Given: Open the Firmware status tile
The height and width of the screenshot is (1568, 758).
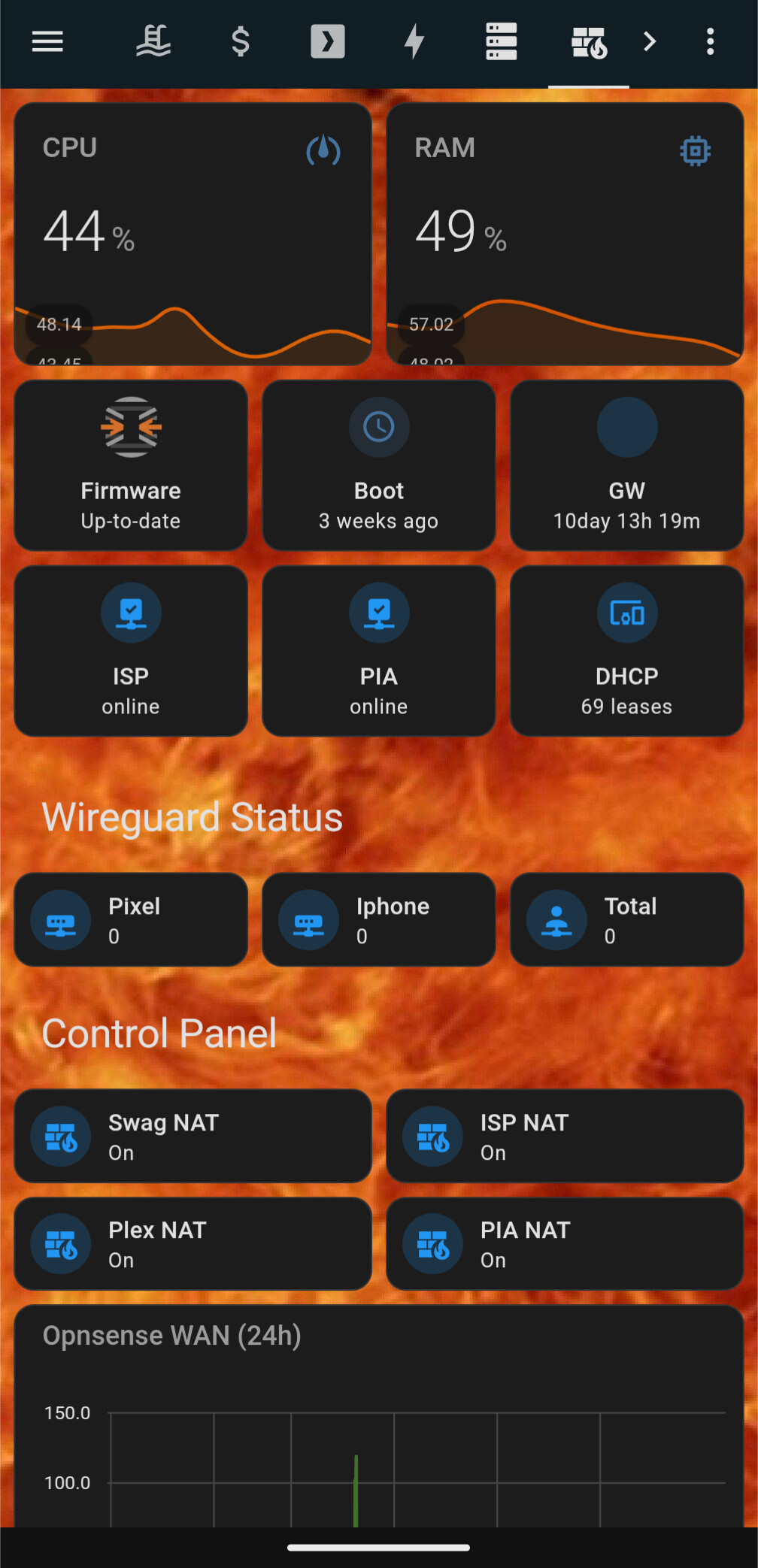Looking at the screenshot, I should (131, 465).
